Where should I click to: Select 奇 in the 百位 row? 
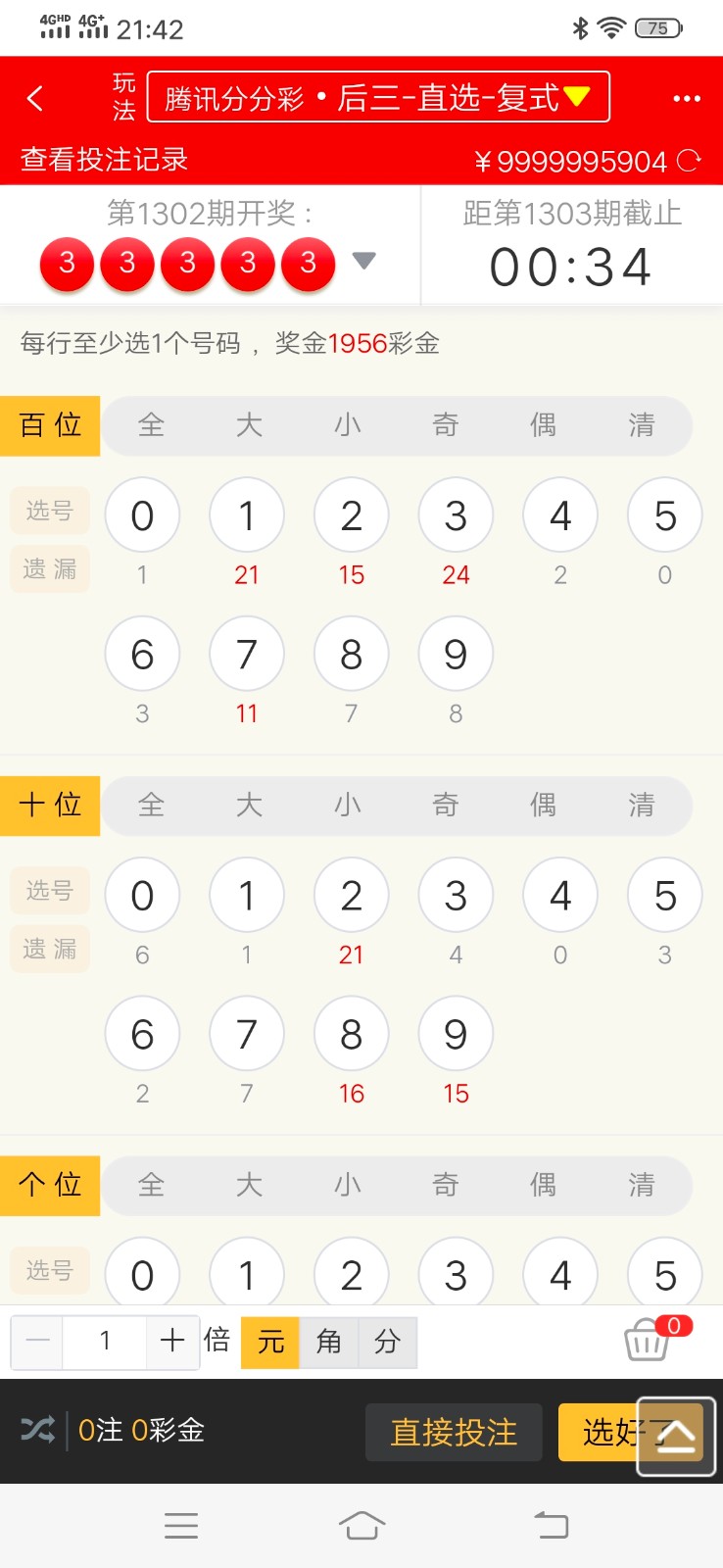(x=446, y=425)
